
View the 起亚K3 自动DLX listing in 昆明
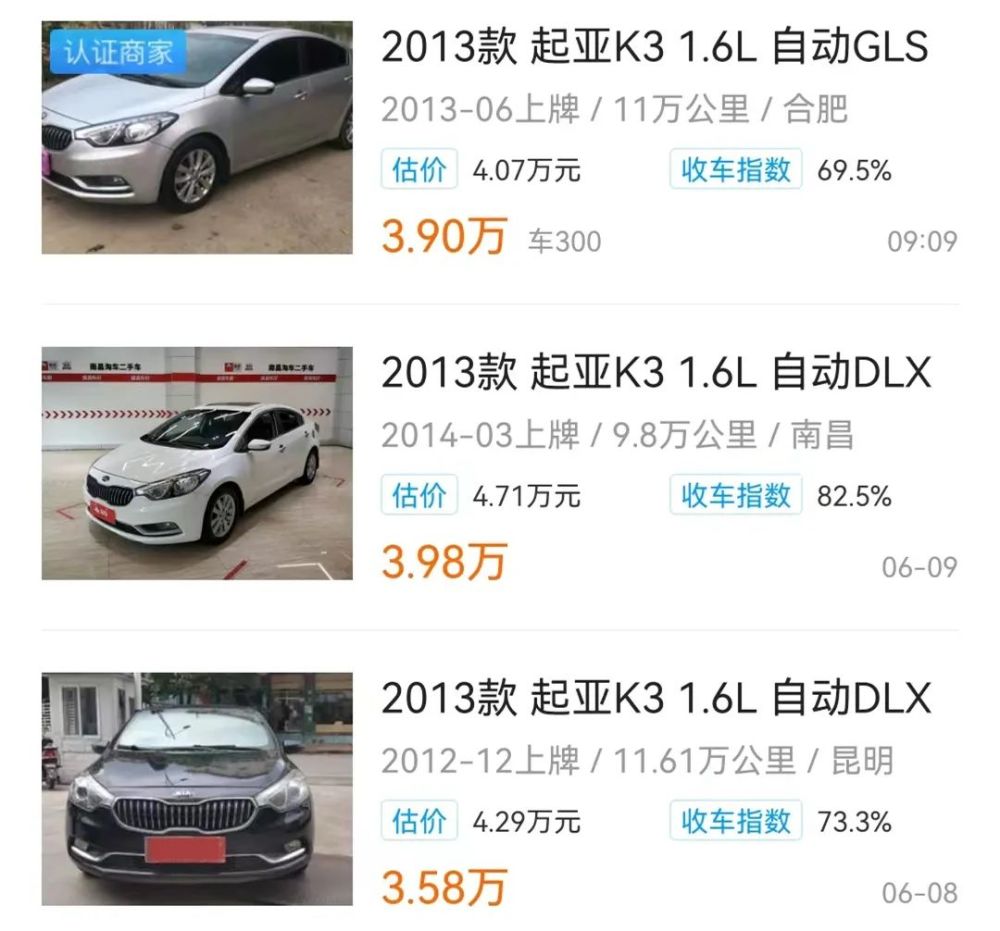[655, 698]
